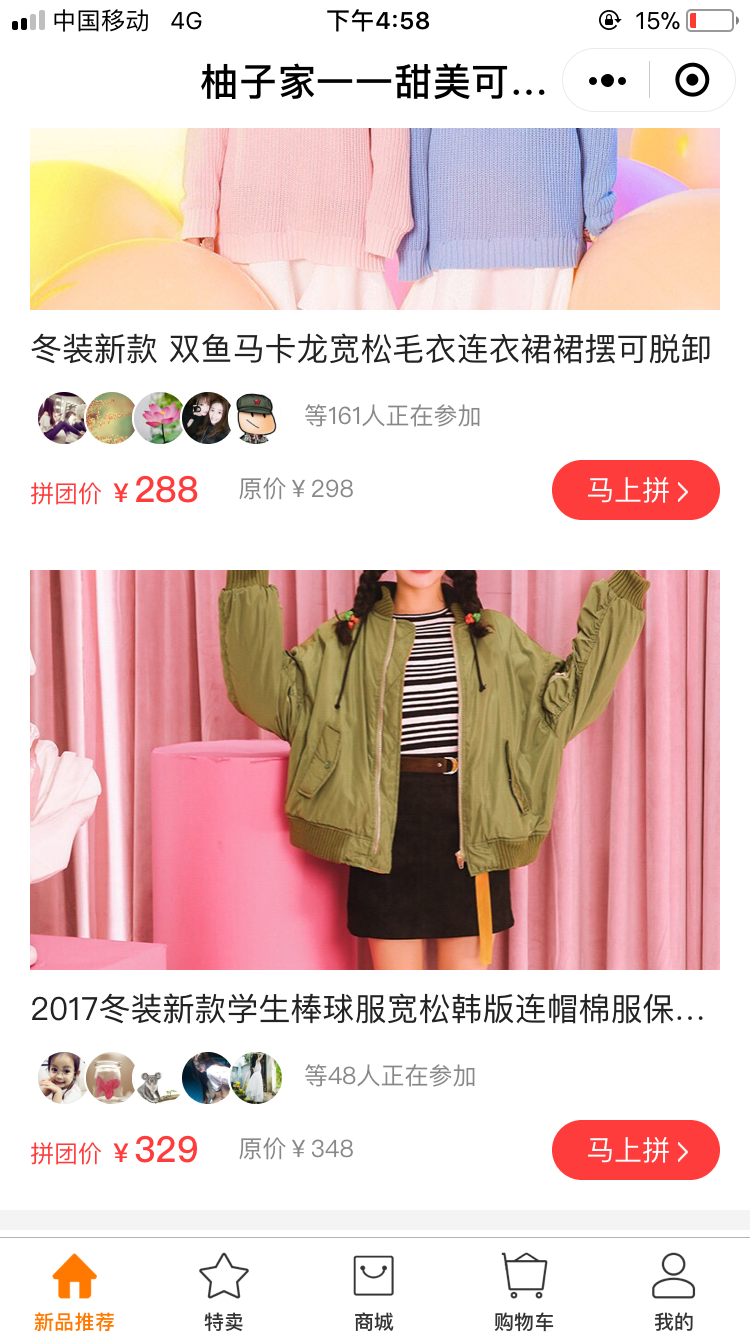The height and width of the screenshot is (1334, 750).
Task: Open the green baseball jacket product image
Action: pos(374,769)
